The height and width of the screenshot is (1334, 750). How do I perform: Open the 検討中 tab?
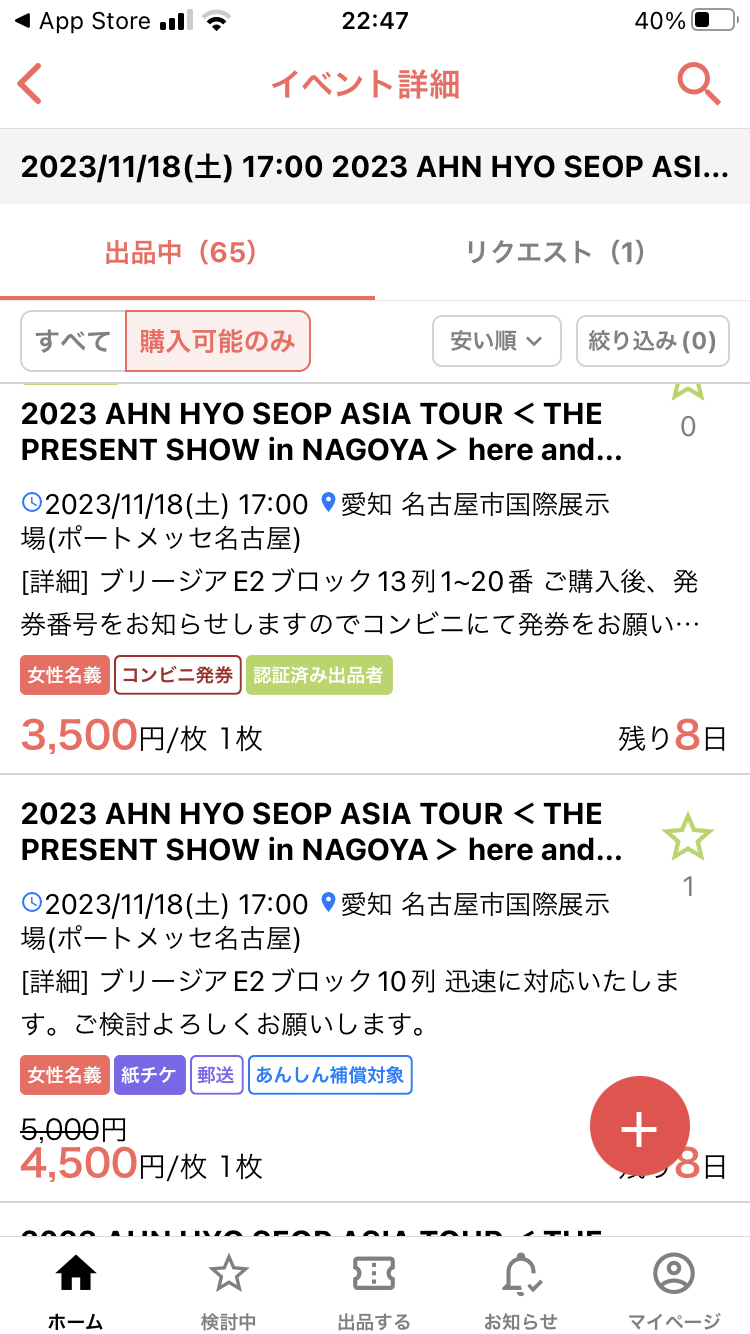[228, 1290]
